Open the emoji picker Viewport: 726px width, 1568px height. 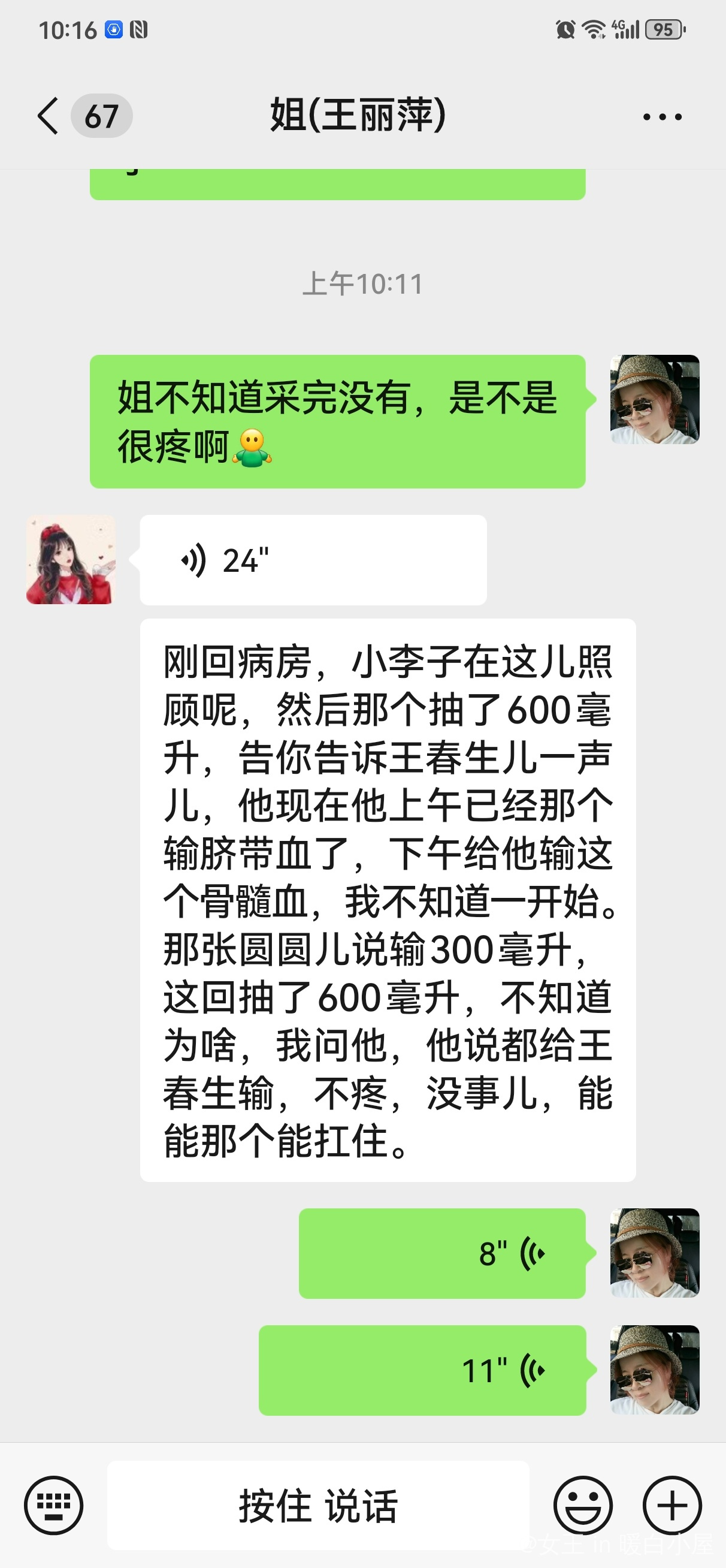582,1506
